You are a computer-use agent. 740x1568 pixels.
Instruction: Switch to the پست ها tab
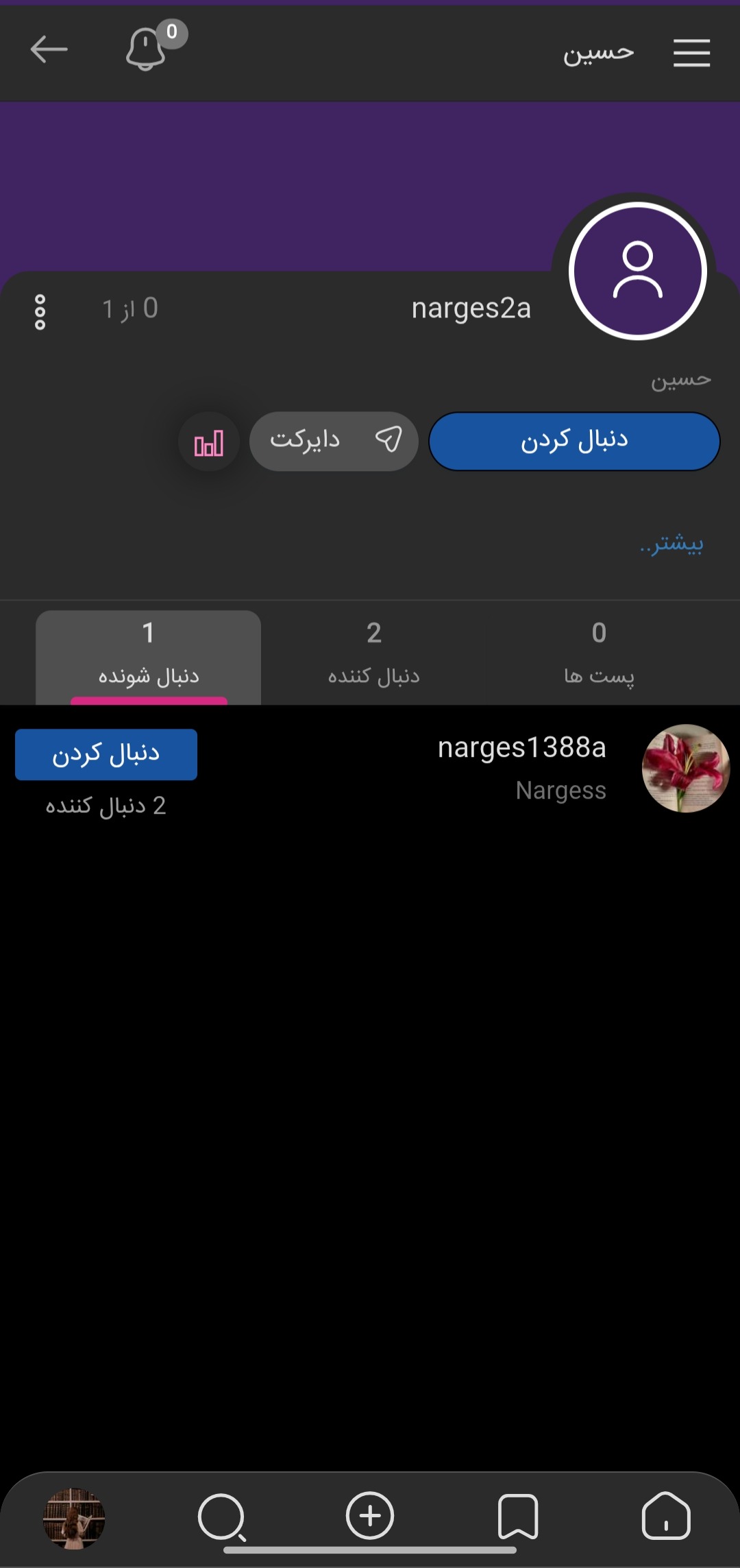599,655
